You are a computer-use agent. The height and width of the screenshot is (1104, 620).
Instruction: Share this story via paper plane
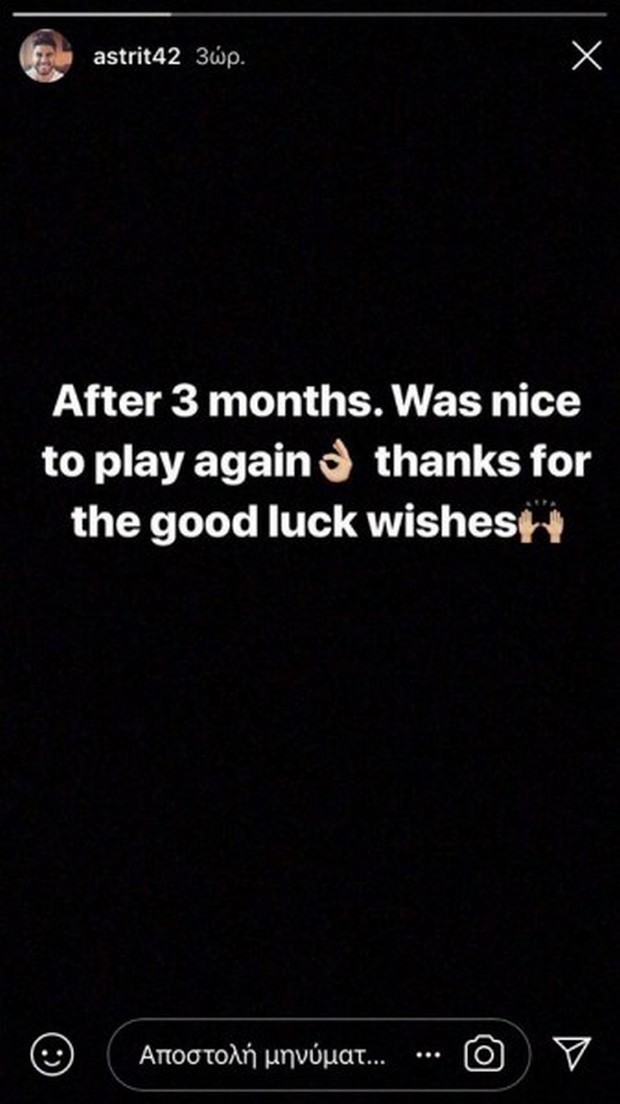[x=571, y=1052]
